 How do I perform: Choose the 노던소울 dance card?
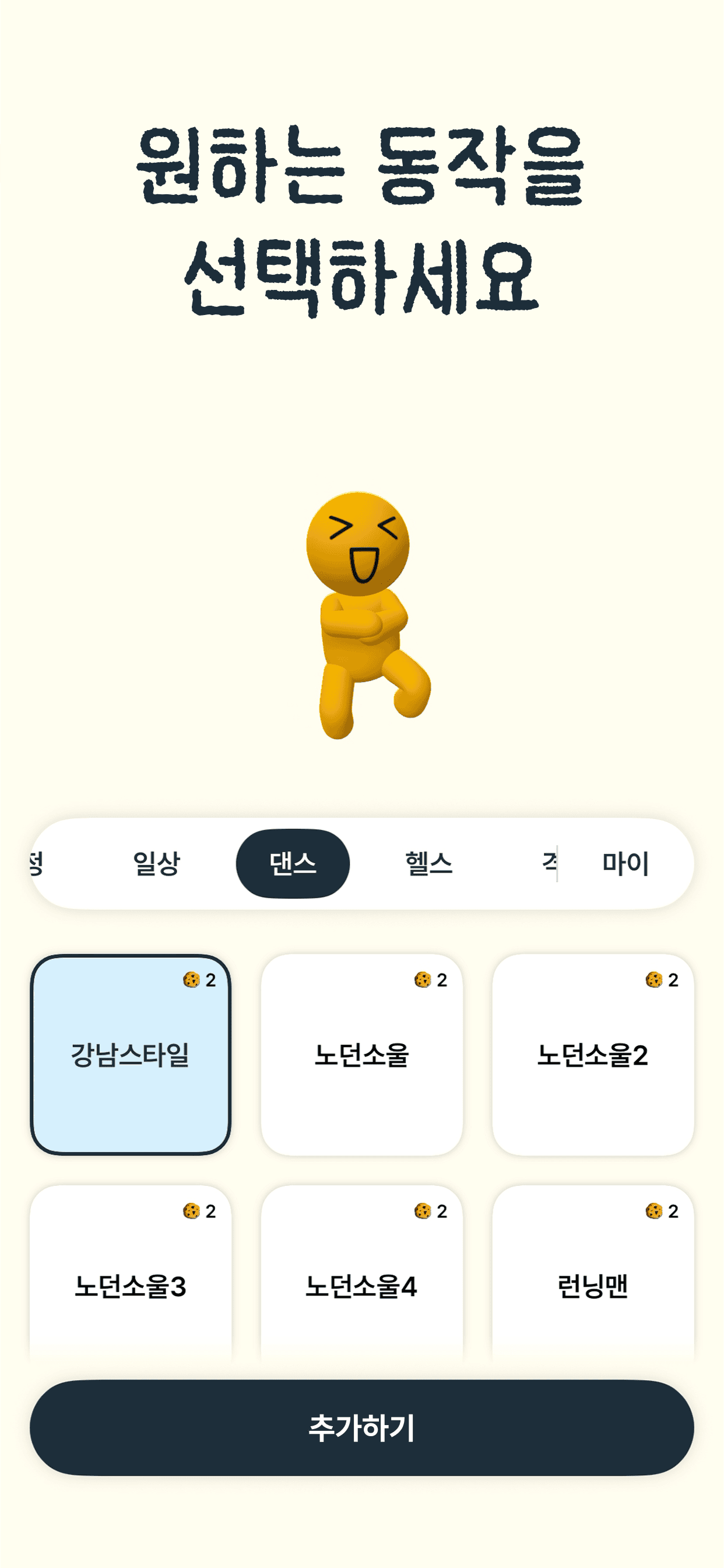point(361,1054)
